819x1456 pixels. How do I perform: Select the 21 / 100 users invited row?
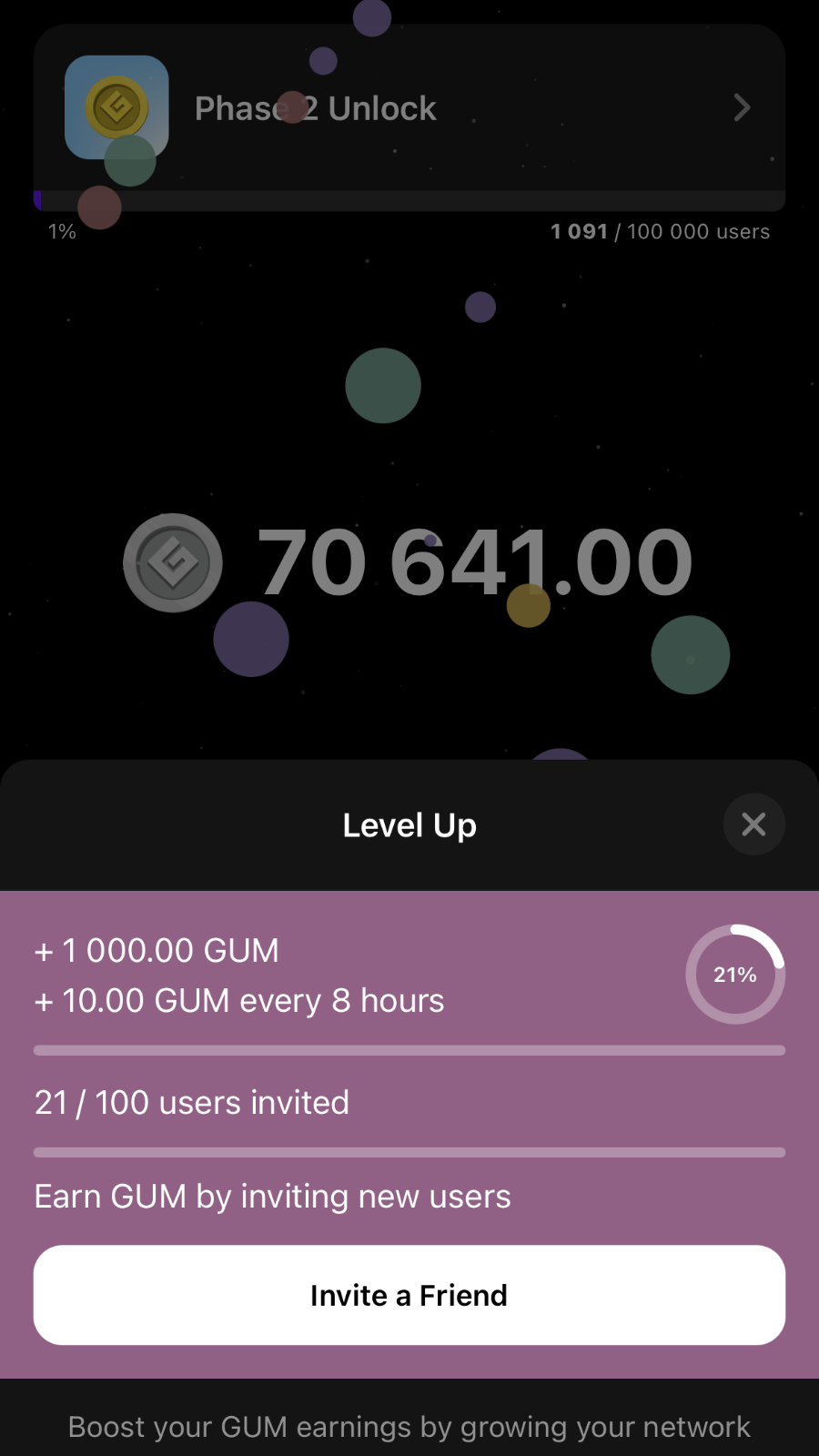point(191,1102)
